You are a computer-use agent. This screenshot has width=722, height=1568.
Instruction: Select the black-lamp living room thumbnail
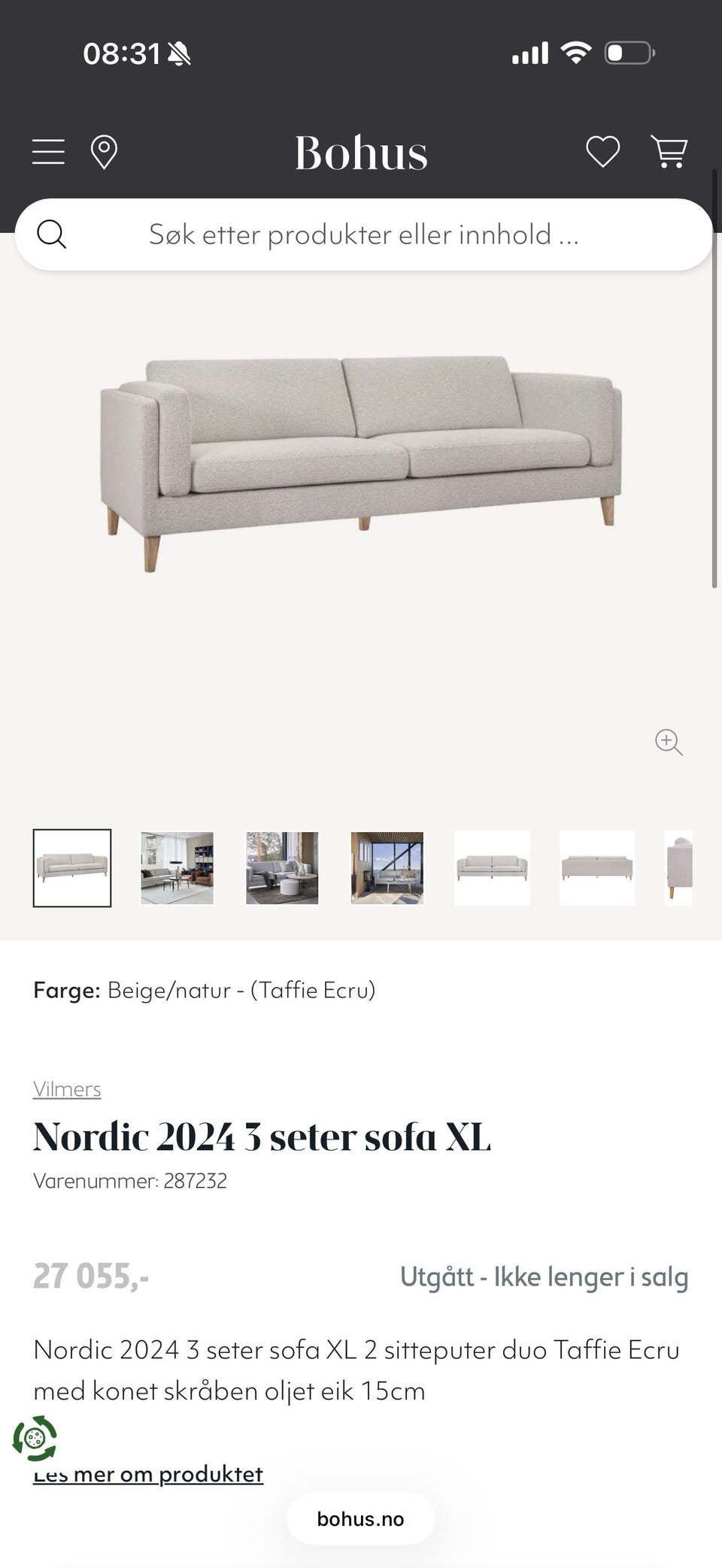[x=177, y=868]
